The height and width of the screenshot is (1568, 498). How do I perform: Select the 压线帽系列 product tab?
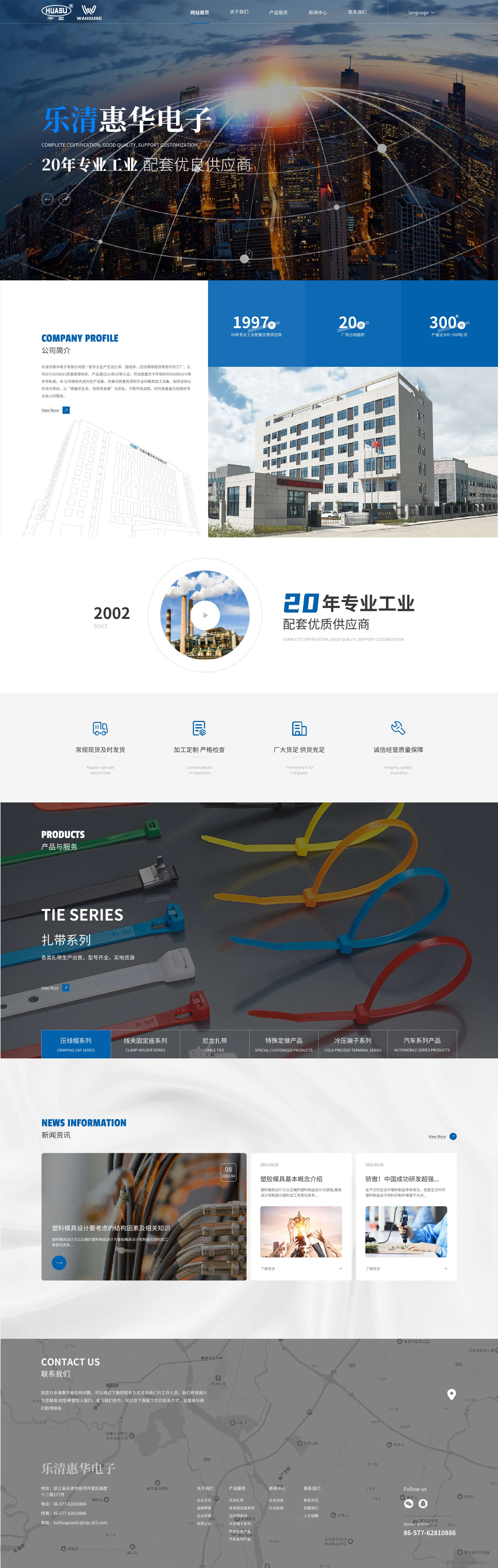[76, 1044]
